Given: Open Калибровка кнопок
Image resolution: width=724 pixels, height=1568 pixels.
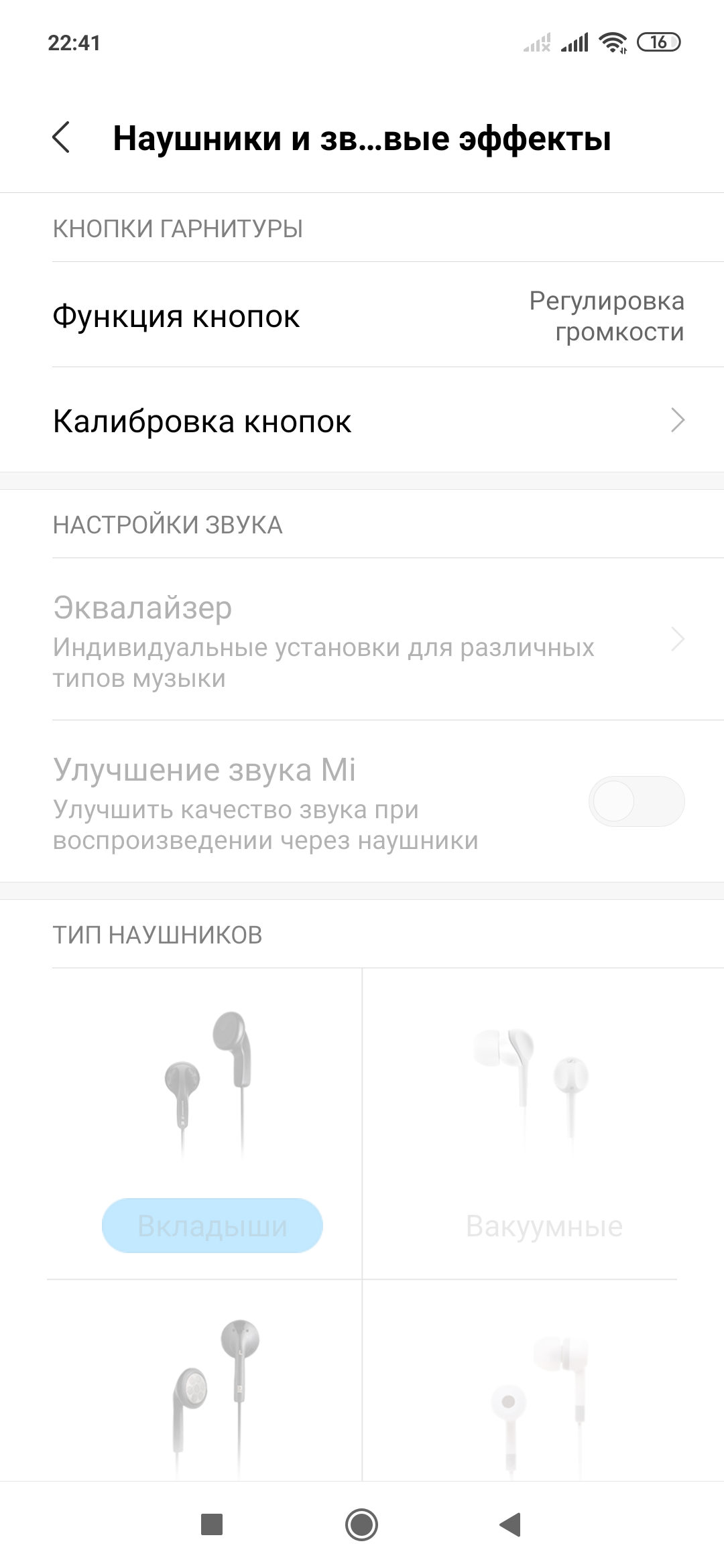Looking at the screenshot, I should coord(362,421).
